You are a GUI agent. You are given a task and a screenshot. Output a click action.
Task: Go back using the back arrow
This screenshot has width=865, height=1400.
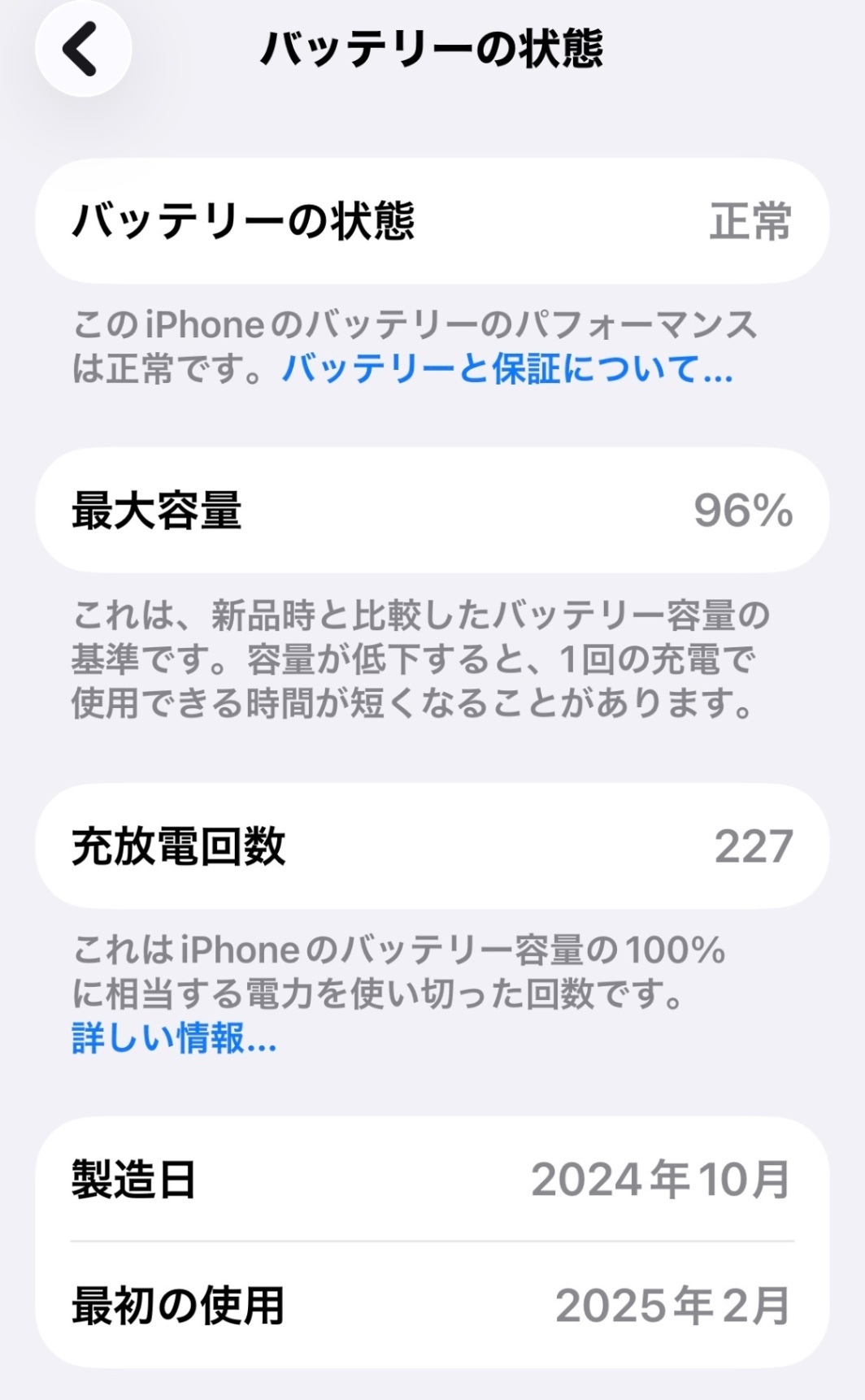[x=82, y=50]
